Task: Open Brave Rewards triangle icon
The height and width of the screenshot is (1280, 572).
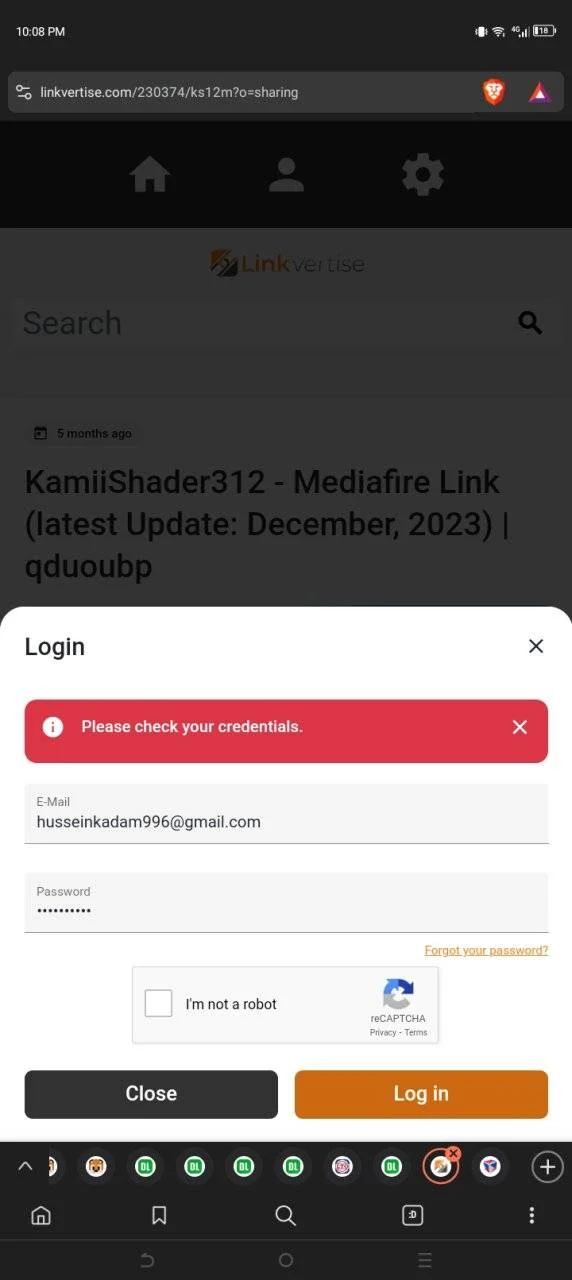Action: 539,93
